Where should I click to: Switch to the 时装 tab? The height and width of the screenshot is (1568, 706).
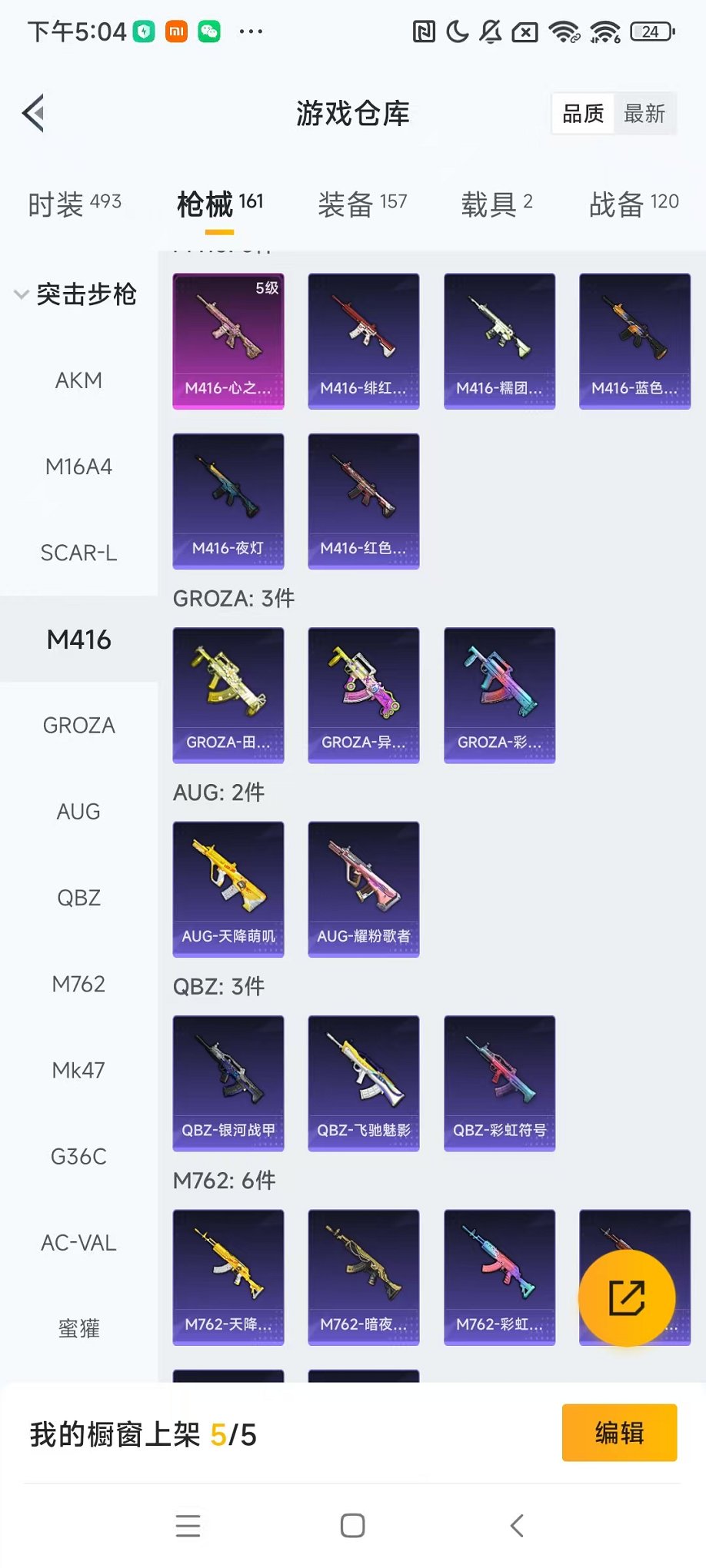[75, 204]
